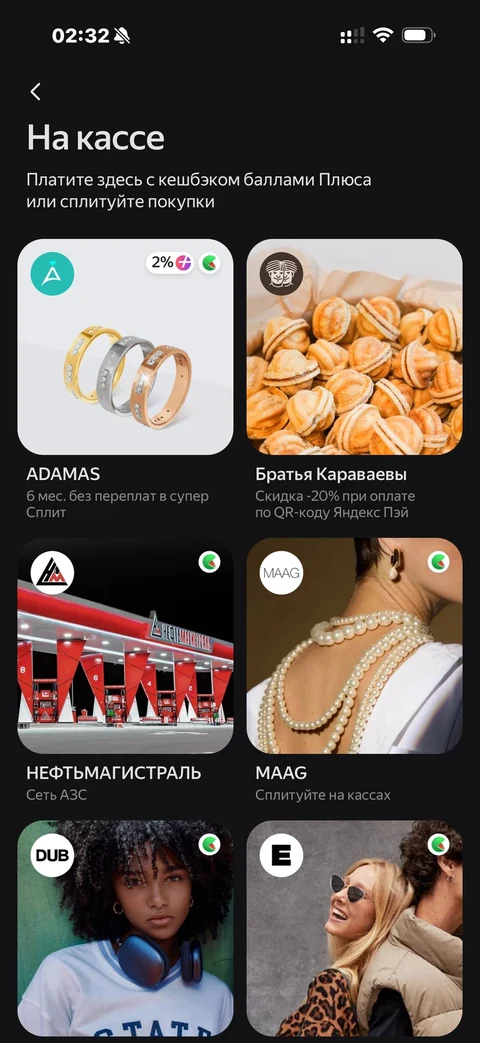Open the tile with the E logo
480x1043 pixels.
354,928
